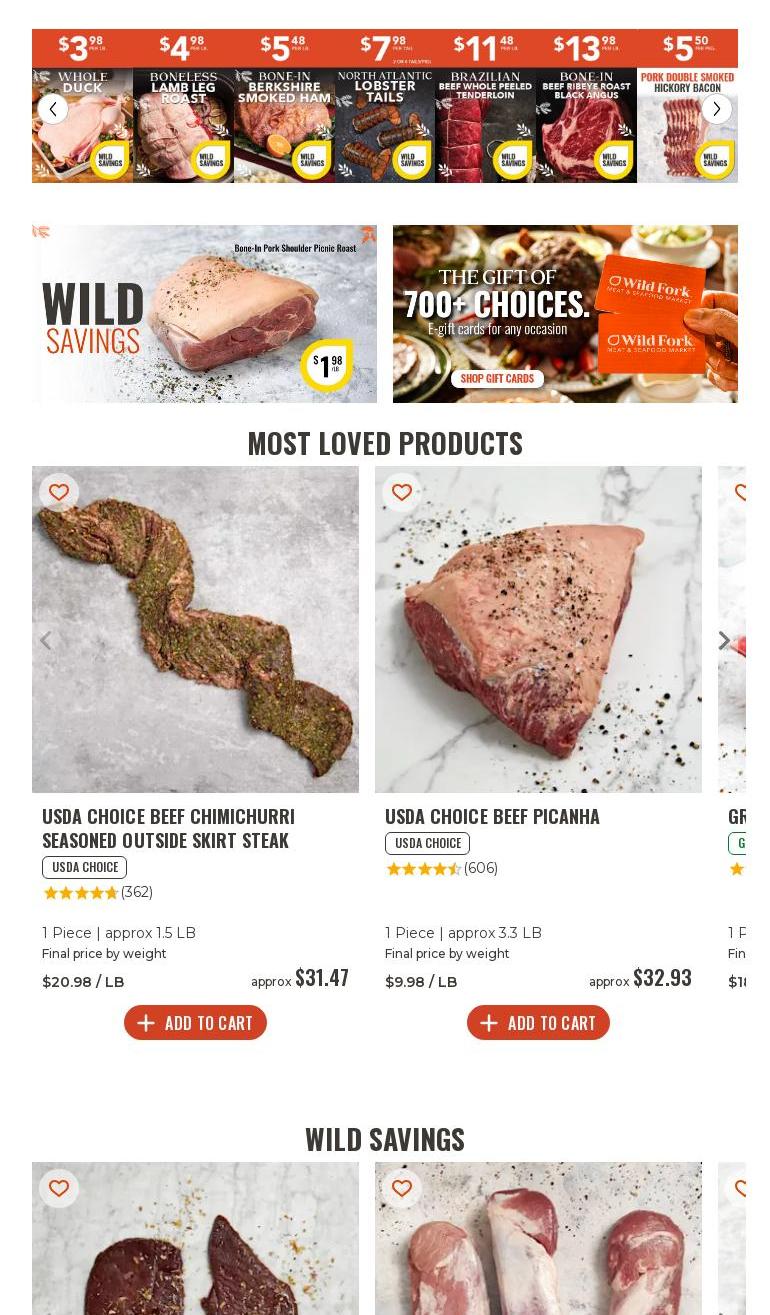Favorite the USDA Choice Beef Picanha
Screen dimensions: 770x1315
(x=402, y=492)
